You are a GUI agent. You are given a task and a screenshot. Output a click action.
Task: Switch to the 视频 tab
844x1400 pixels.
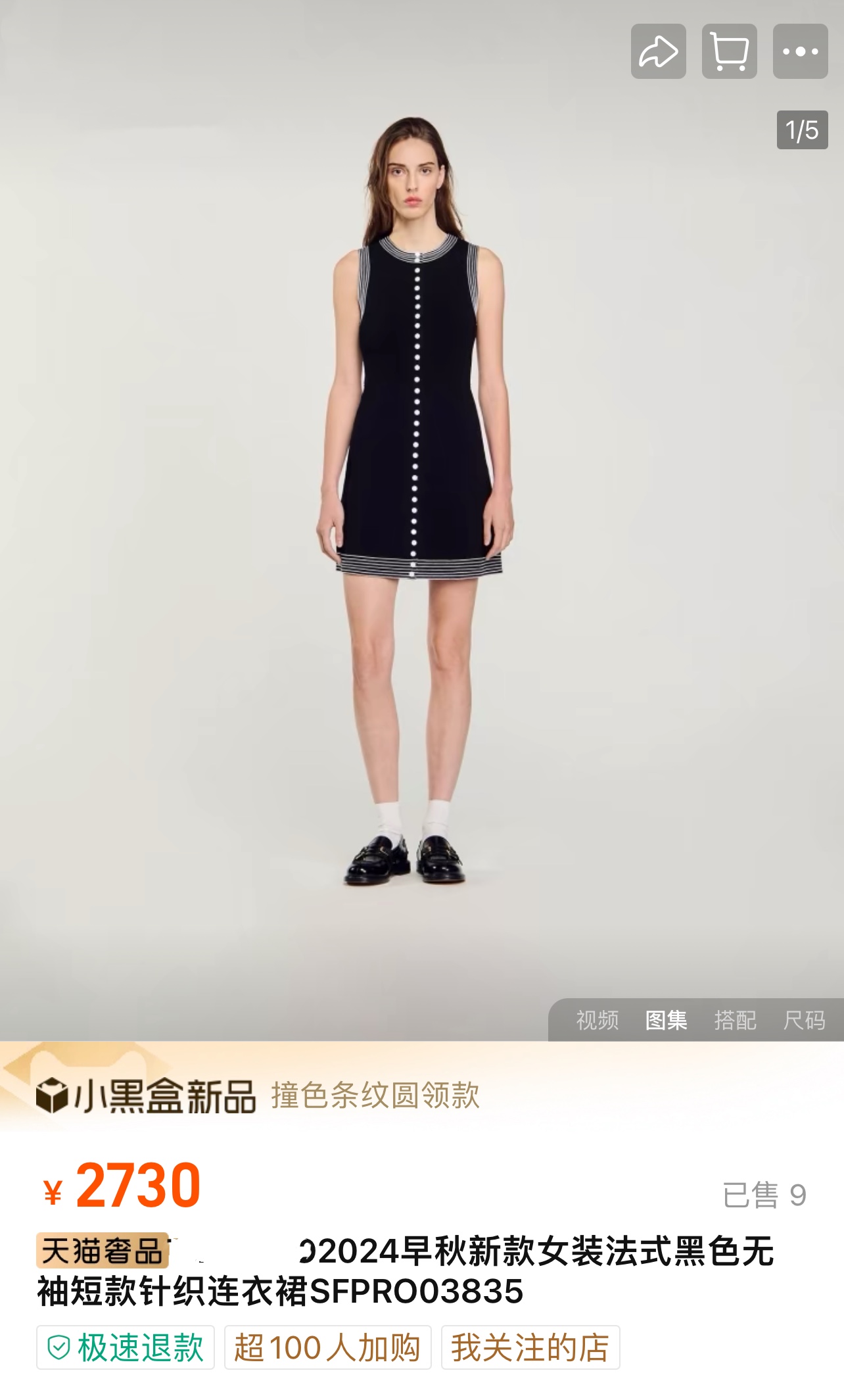597,1020
